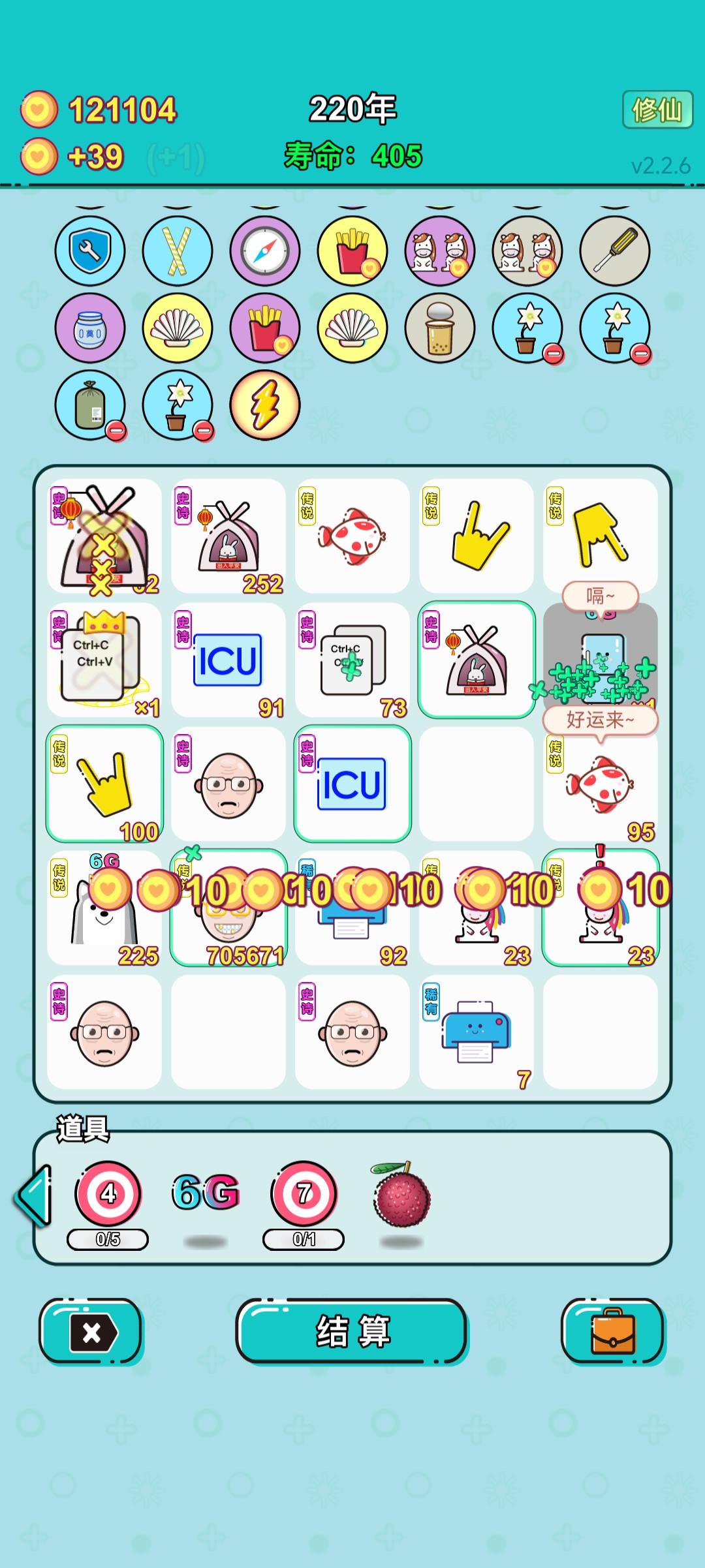Click the compass collection icon
This screenshot has height=1568, width=705.
(266, 251)
